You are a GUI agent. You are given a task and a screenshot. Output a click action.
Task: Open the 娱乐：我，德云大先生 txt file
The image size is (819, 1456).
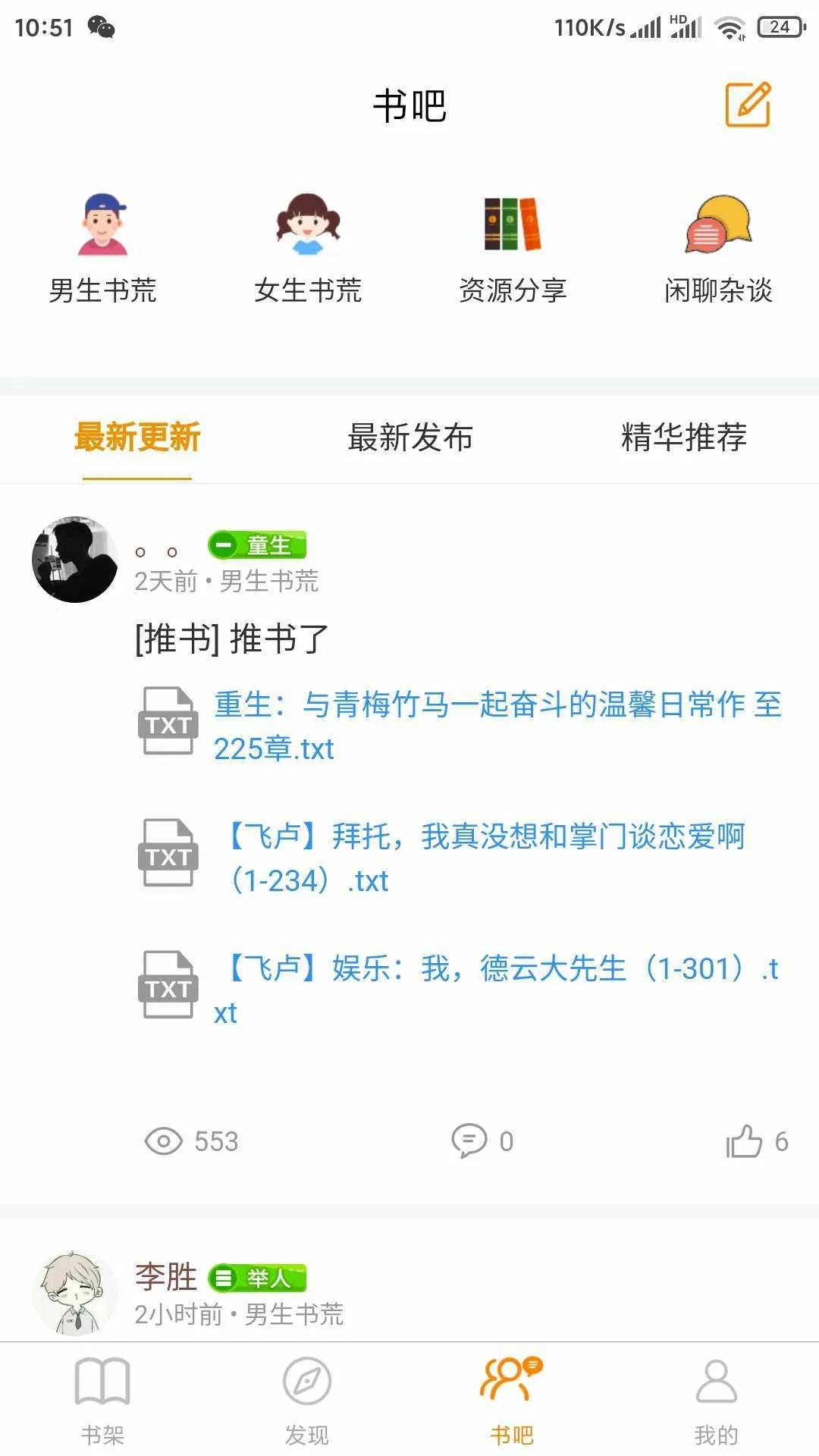497,989
